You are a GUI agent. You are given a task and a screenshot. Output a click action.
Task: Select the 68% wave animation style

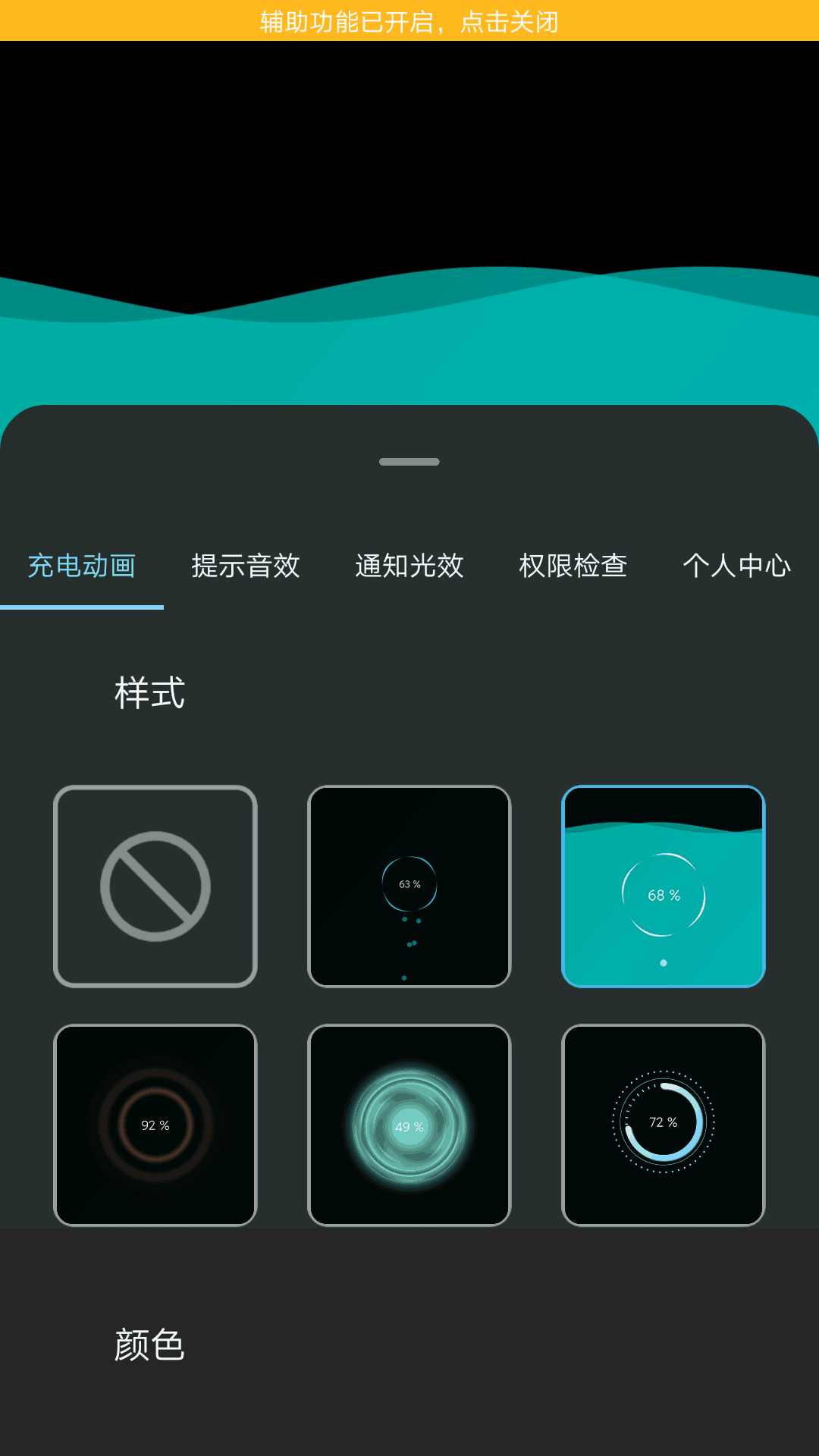(x=663, y=886)
